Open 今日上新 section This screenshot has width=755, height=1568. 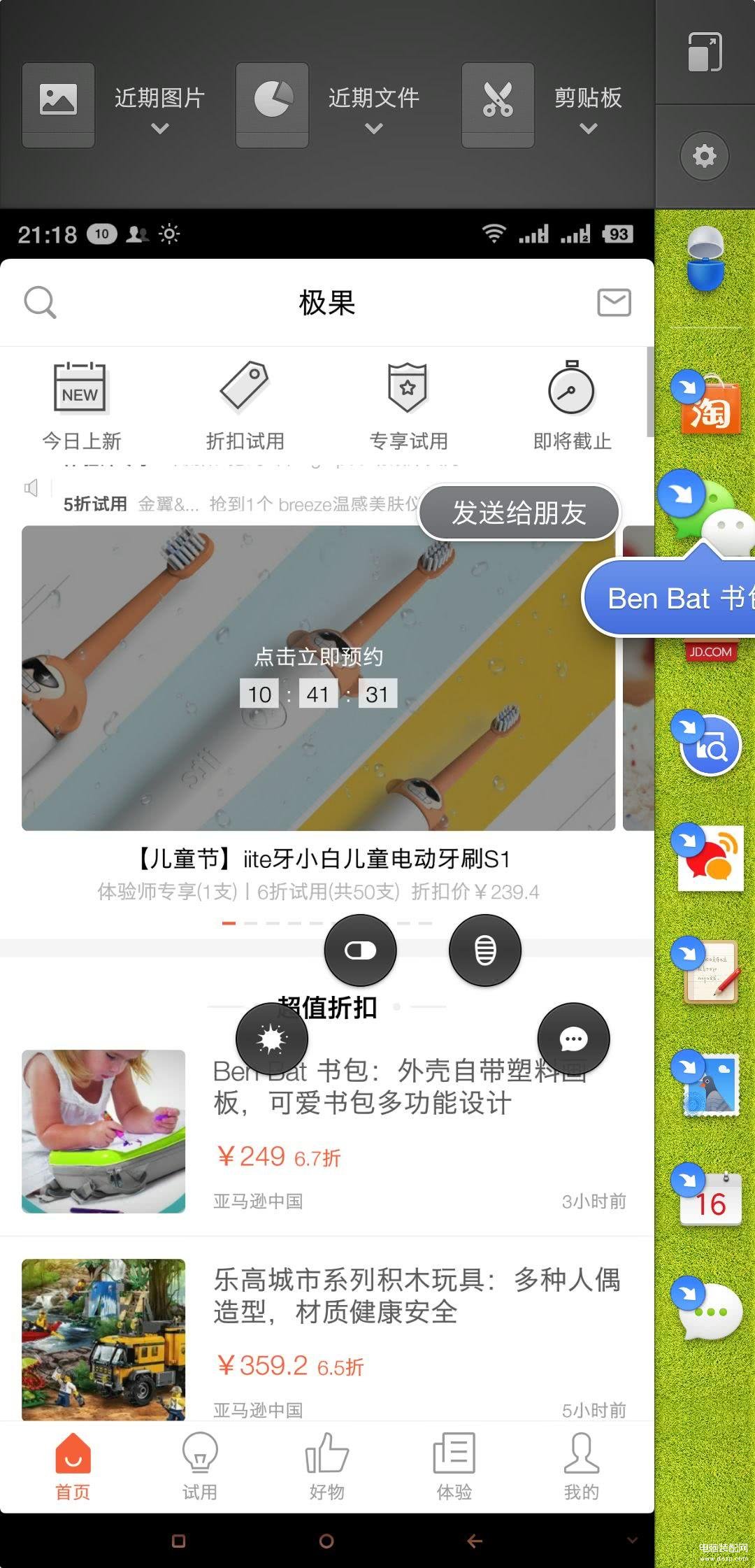click(x=81, y=406)
